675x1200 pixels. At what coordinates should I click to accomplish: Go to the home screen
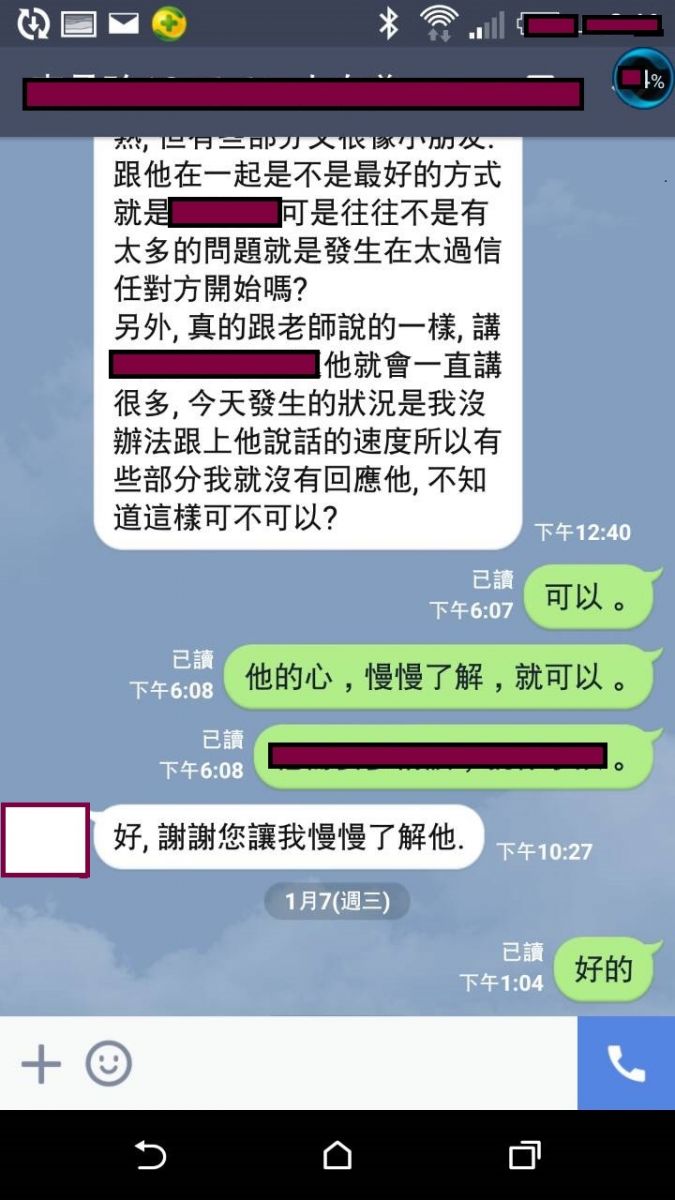click(x=337, y=1156)
